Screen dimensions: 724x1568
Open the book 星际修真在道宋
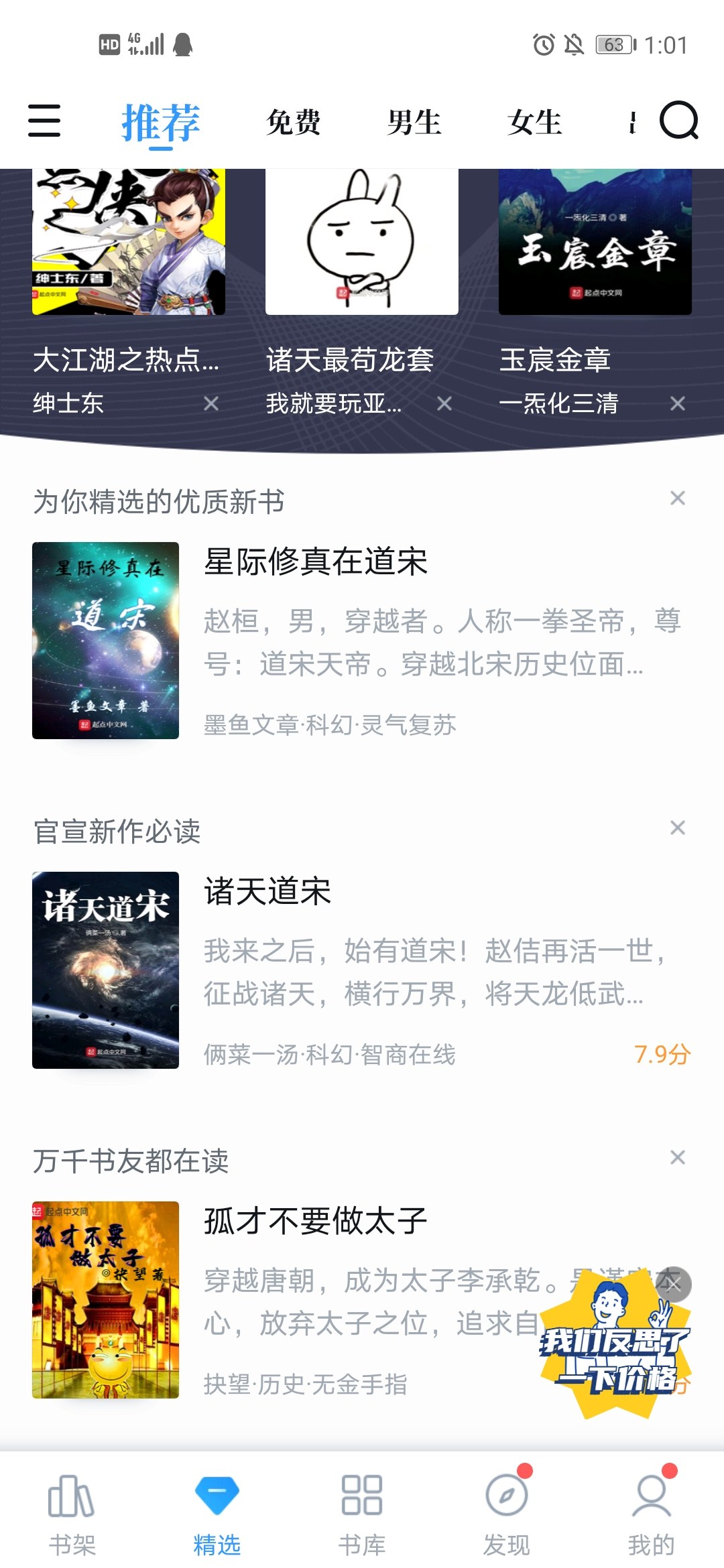click(315, 562)
